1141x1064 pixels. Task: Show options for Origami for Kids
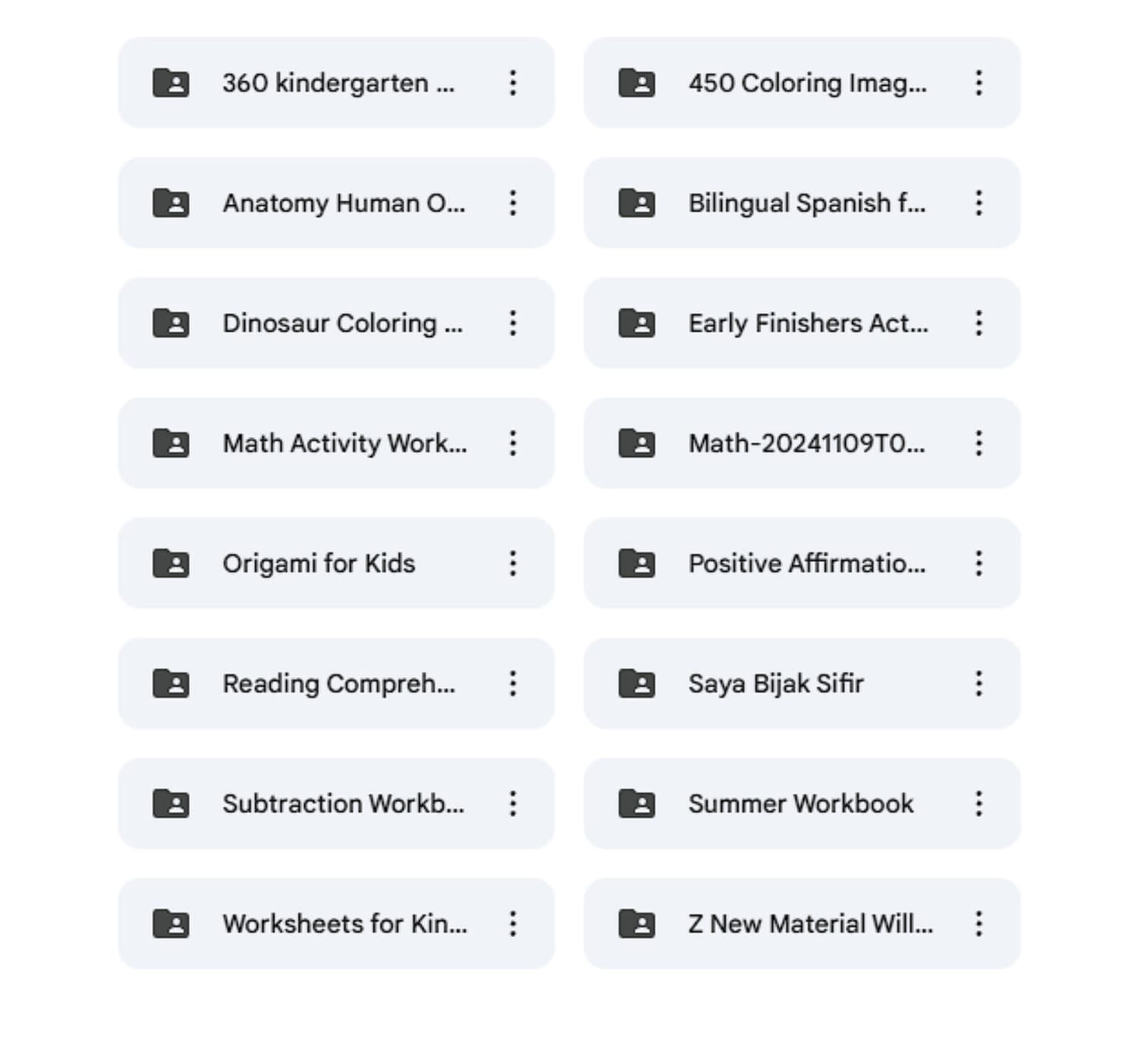coord(513,564)
